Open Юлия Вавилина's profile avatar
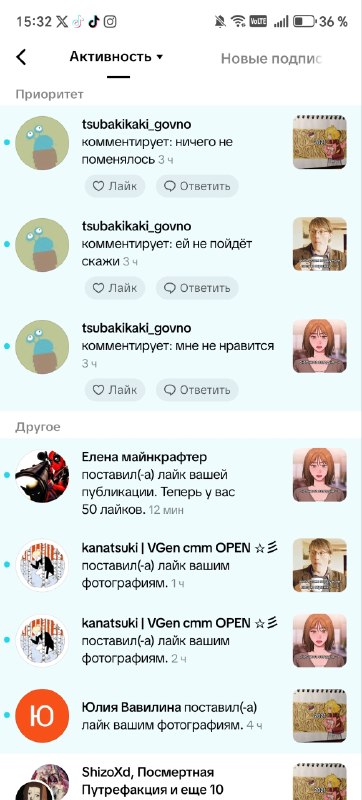This screenshot has width=362, height=800. click(x=42, y=716)
